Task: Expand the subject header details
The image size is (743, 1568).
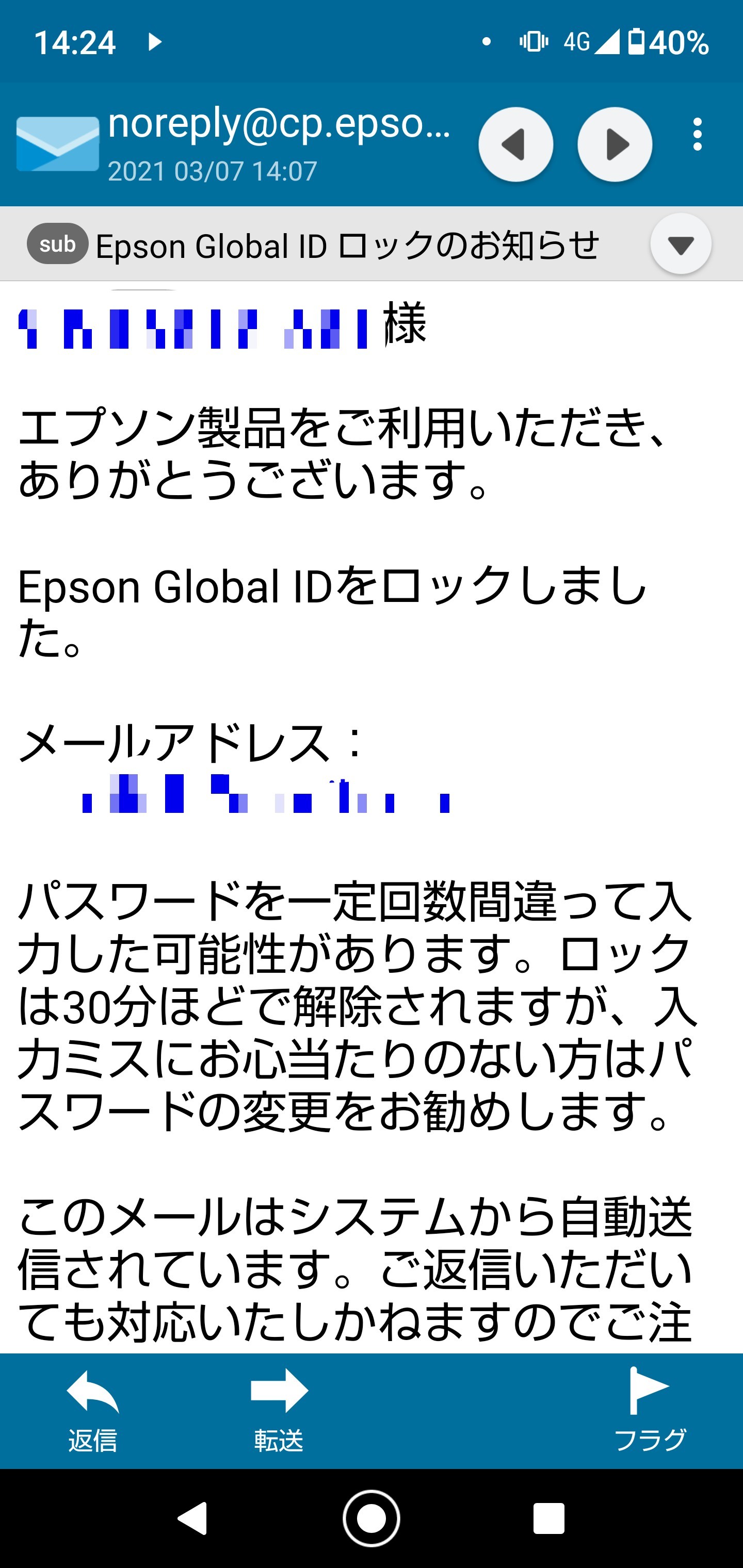Action: coord(680,244)
